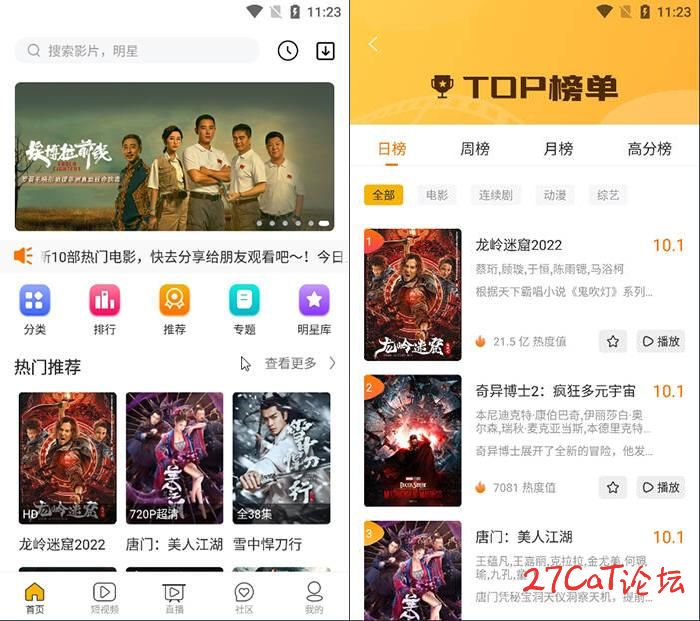Open the 推荐 recommendations shortcut
This screenshot has width=700, height=621.
174,308
